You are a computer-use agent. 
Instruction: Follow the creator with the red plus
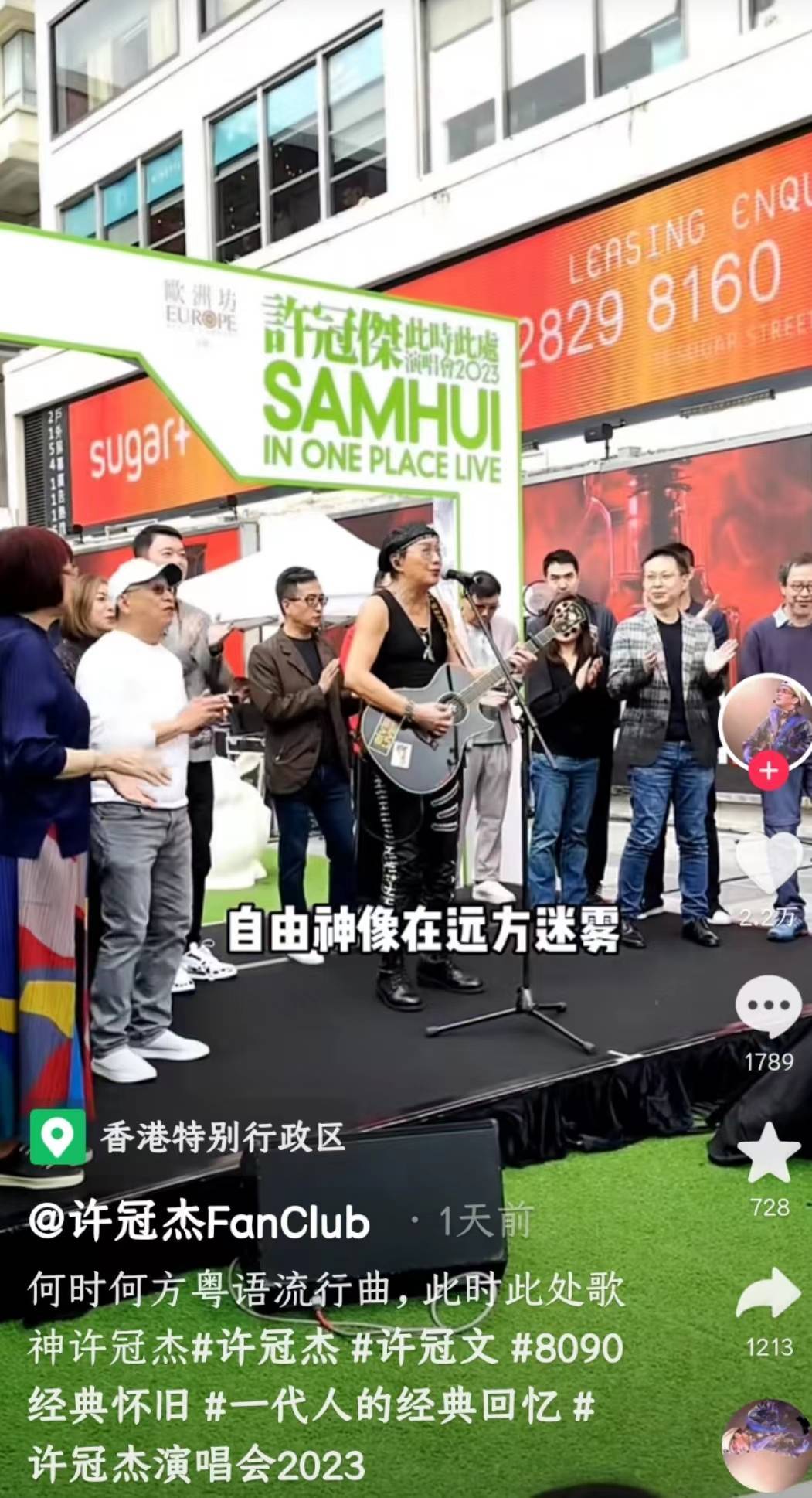click(767, 771)
